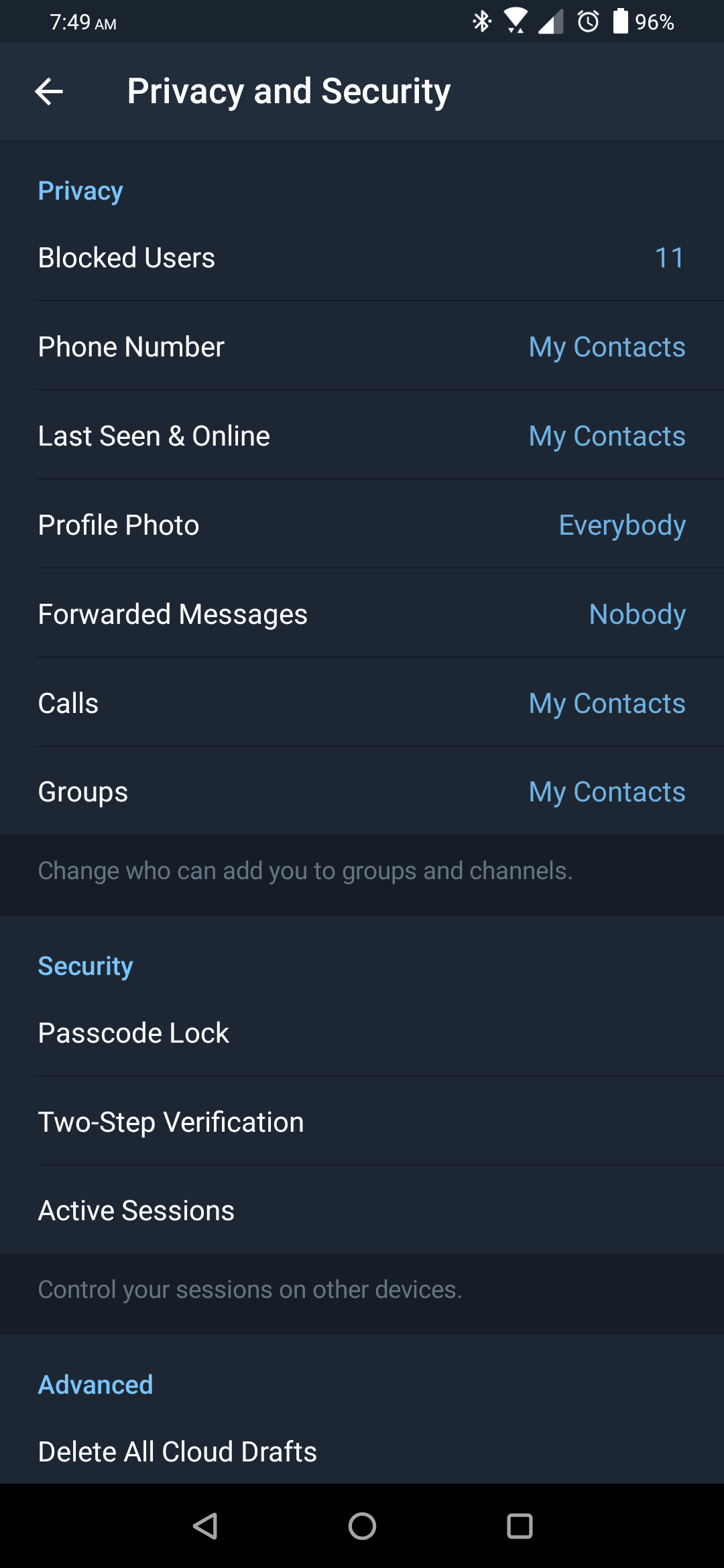Viewport: 724px width, 1568px height.
Task: View Active Sessions
Action: (x=362, y=1210)
